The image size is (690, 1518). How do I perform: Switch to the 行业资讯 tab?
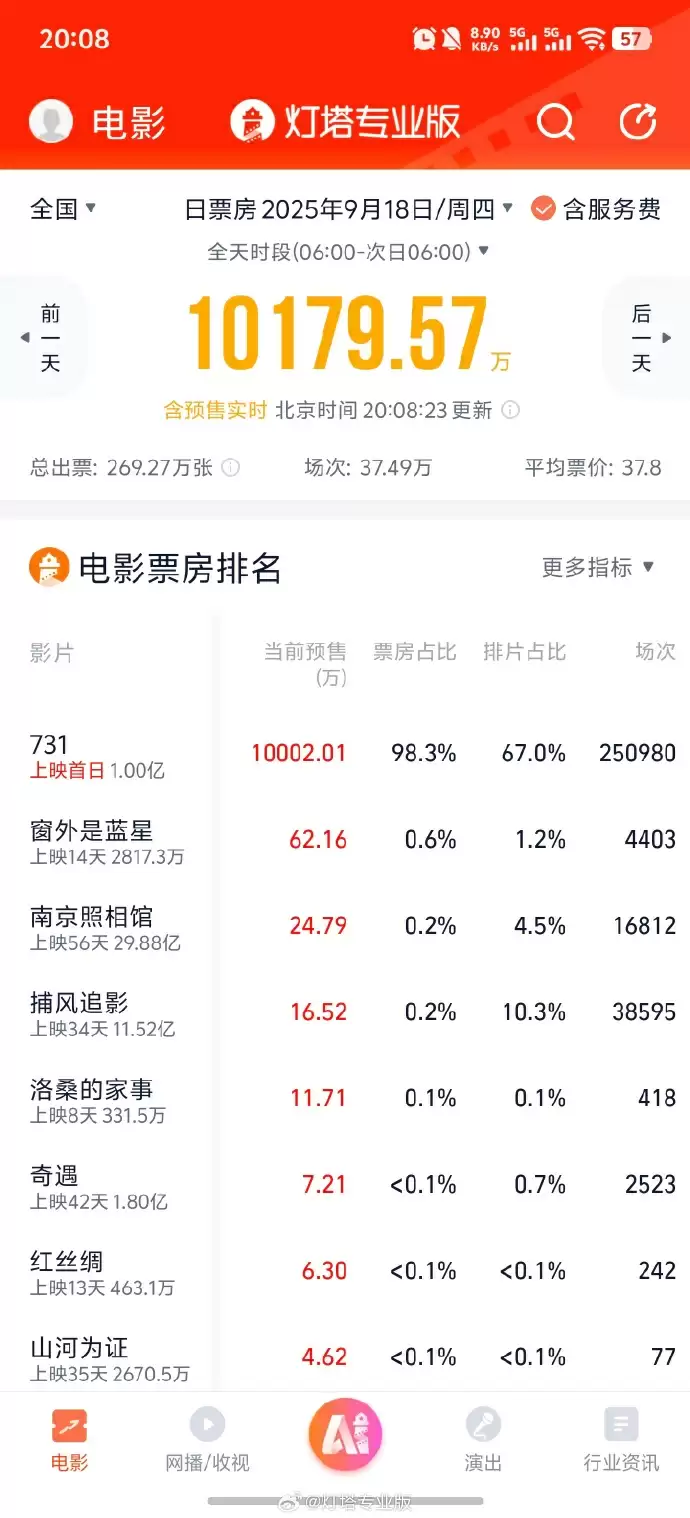point(621,1439)
